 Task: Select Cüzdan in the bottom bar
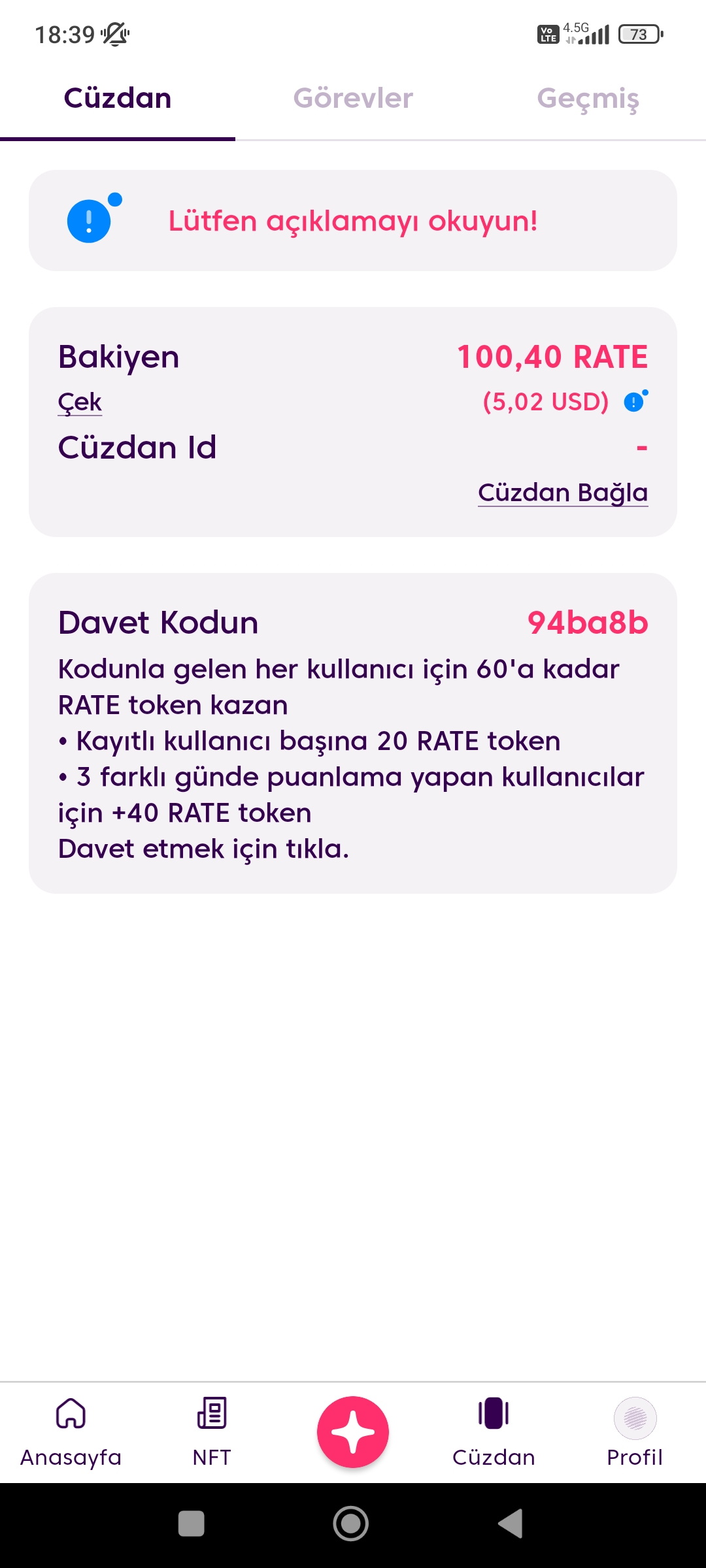pyautogui.click(x=494, y=1432)
